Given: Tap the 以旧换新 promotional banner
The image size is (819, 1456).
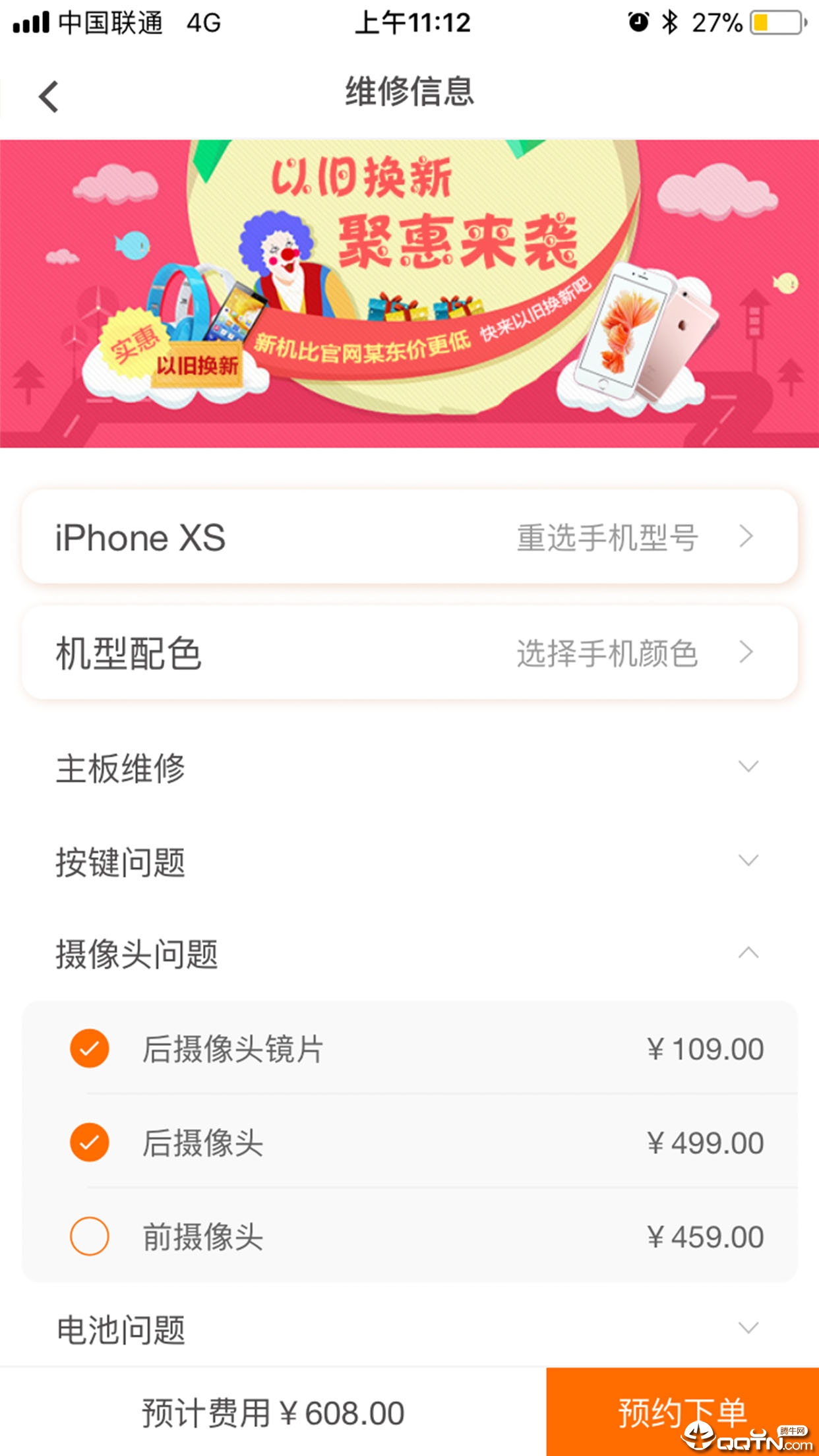Looking at the screenshot, I should click(409, 293).
